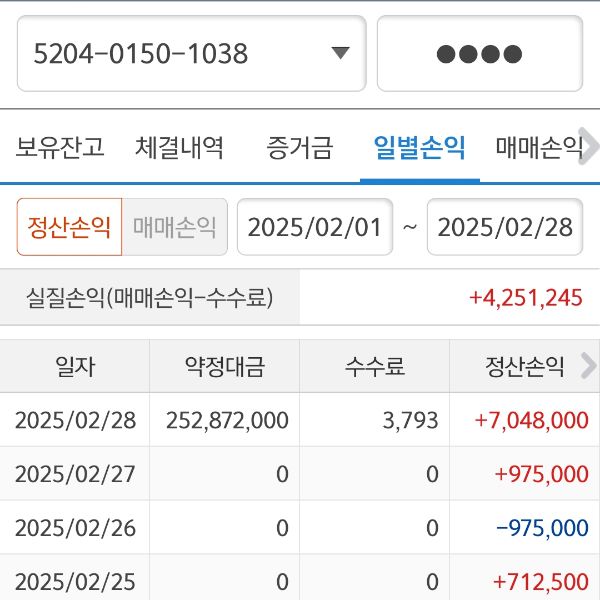Select the 정산손익 segment button
Screen dimensions: 600x600
pos(69,227)
